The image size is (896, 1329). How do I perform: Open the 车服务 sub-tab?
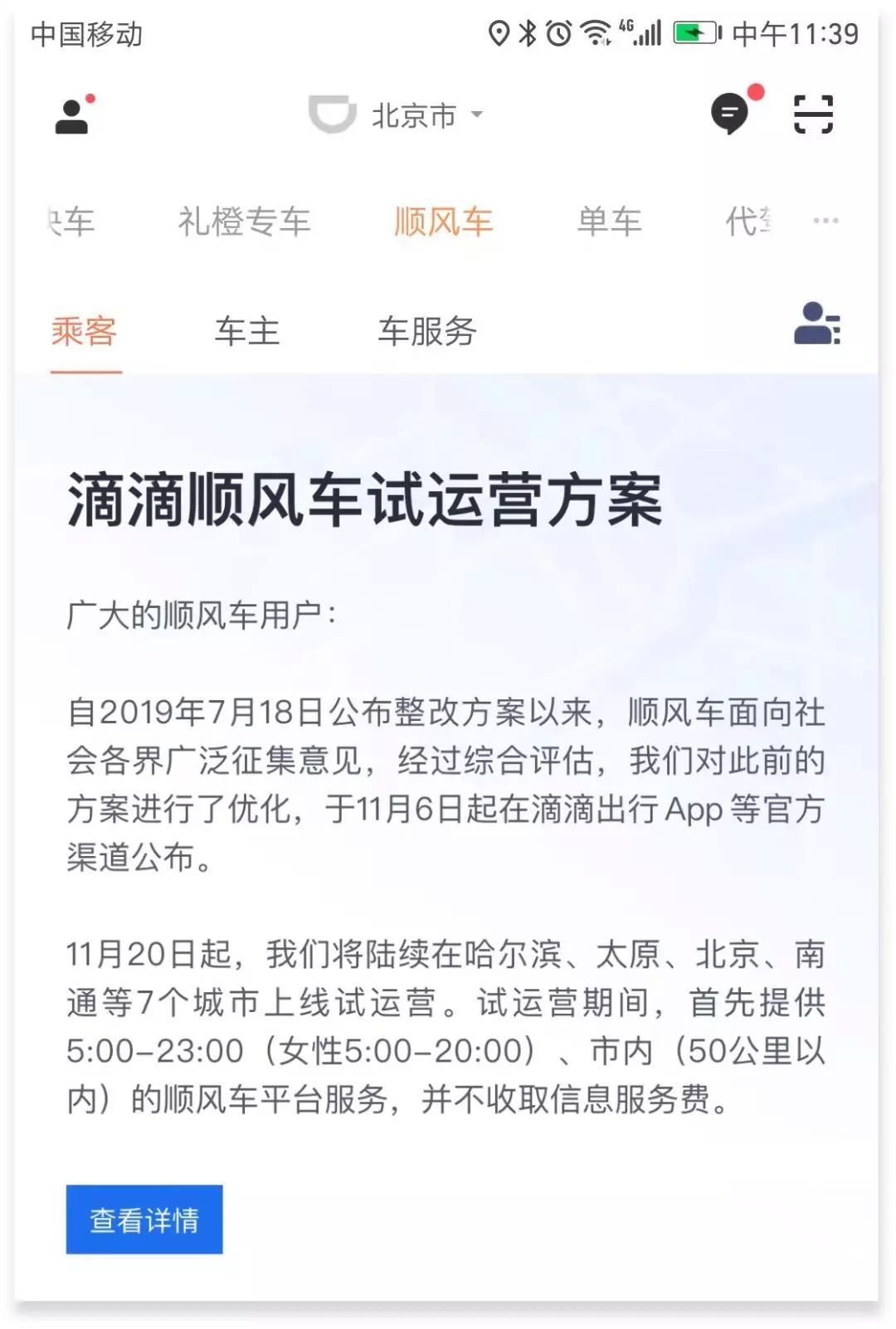click(x=426, y=331)
